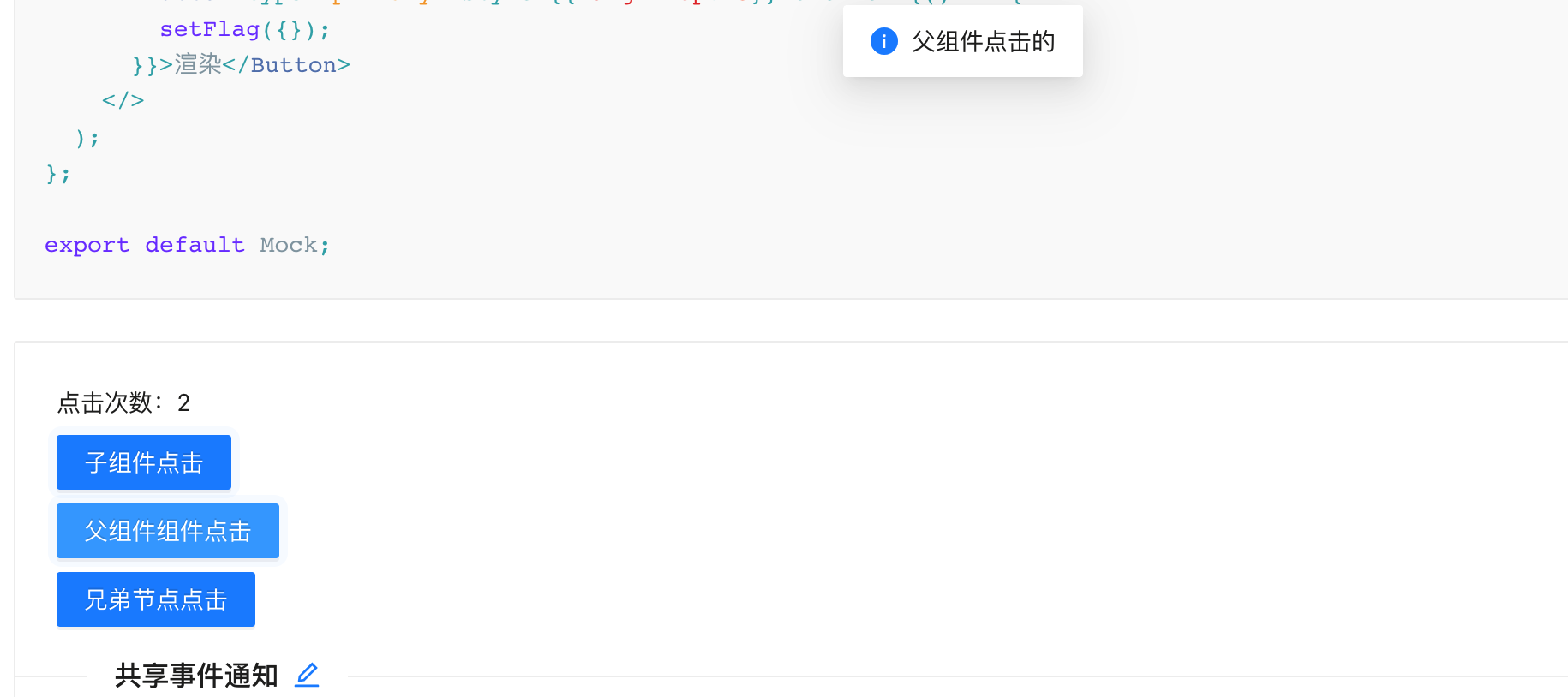Click the 父组件组件点击 button
1568x697 pixels.
click(x=168, y=531)
